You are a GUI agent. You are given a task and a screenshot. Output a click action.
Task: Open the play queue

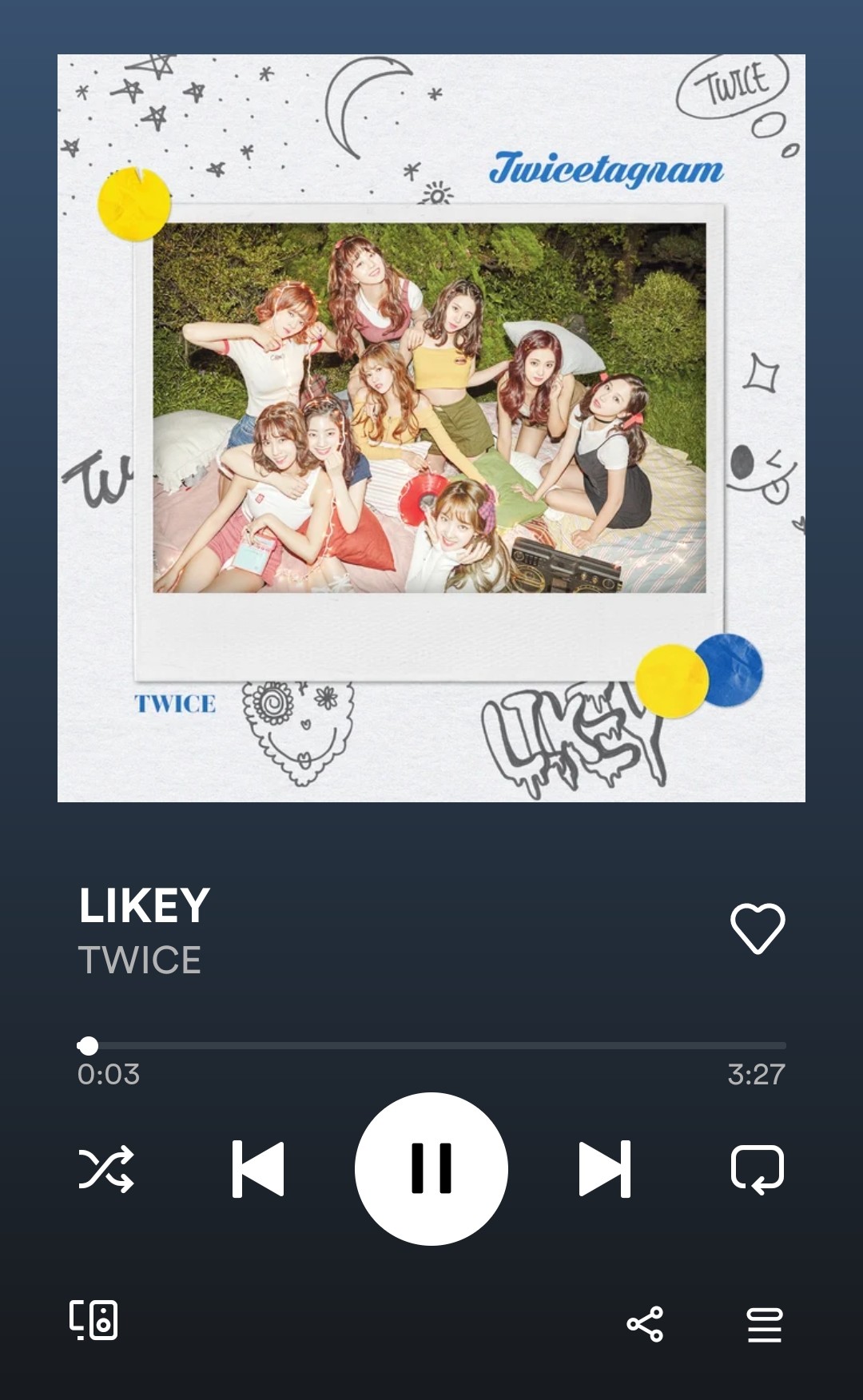[765, 1324]
